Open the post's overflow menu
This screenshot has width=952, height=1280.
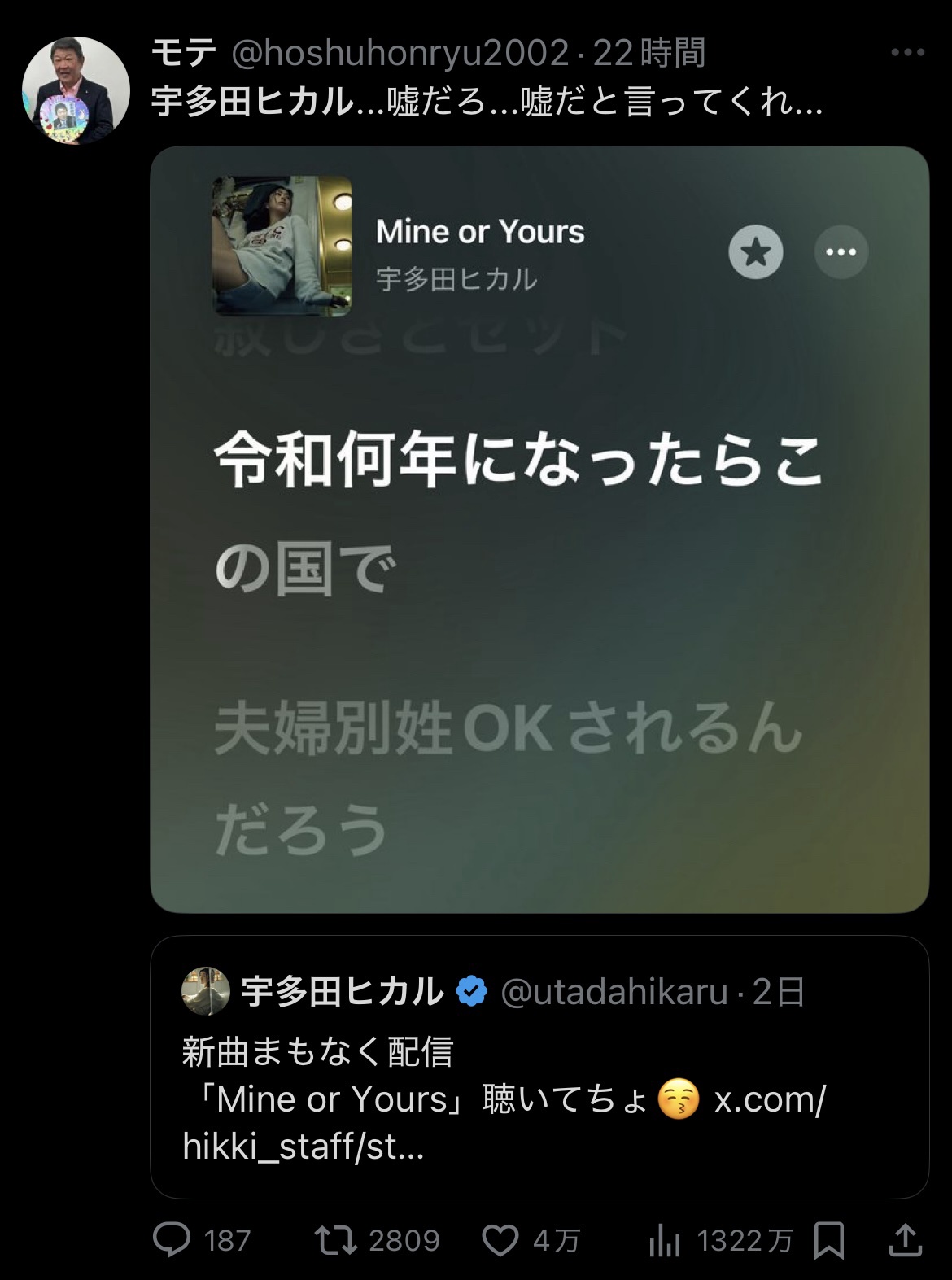click(x=907, y=54)
